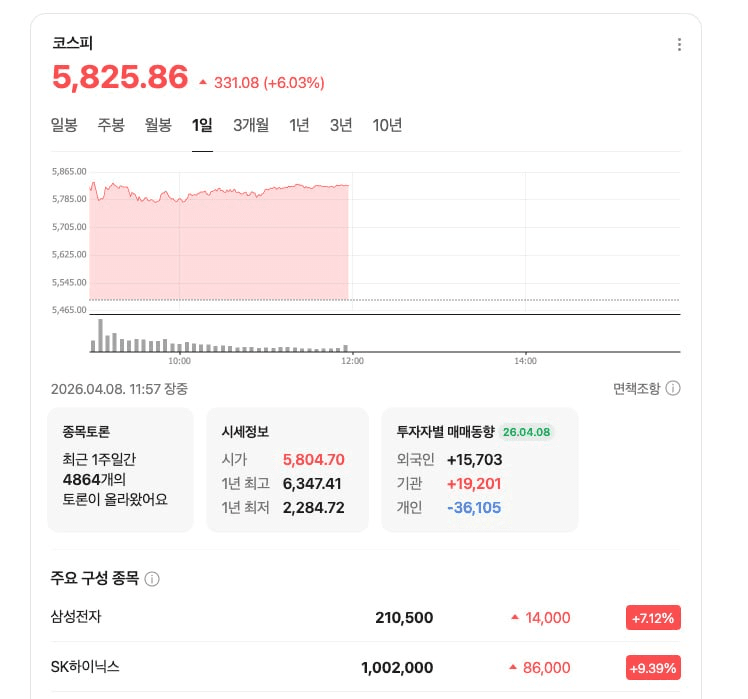
Task: Switch to the 월봉 chart tab
Action: 158,125
